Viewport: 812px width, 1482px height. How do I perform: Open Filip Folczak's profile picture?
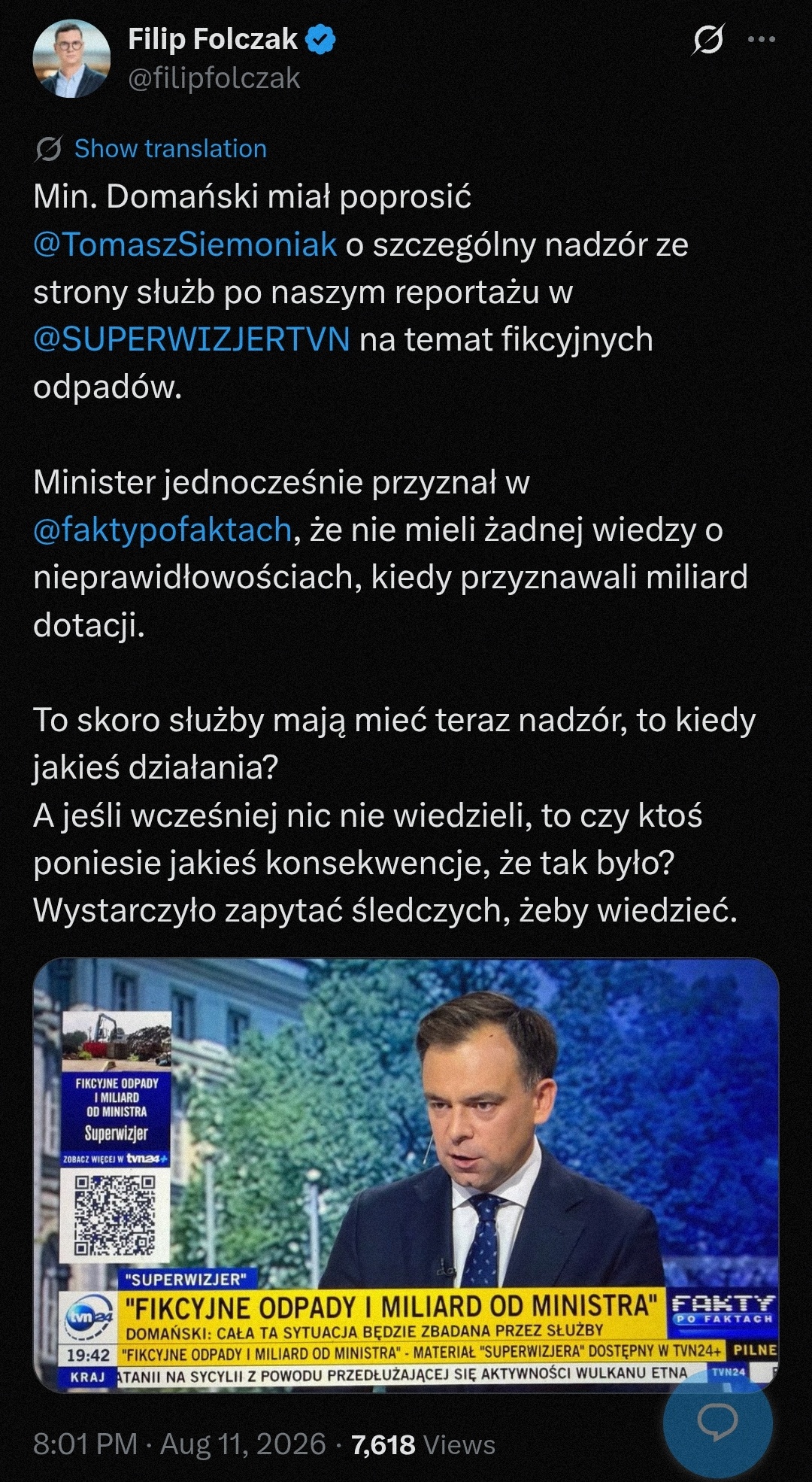(x=71, y=59)
